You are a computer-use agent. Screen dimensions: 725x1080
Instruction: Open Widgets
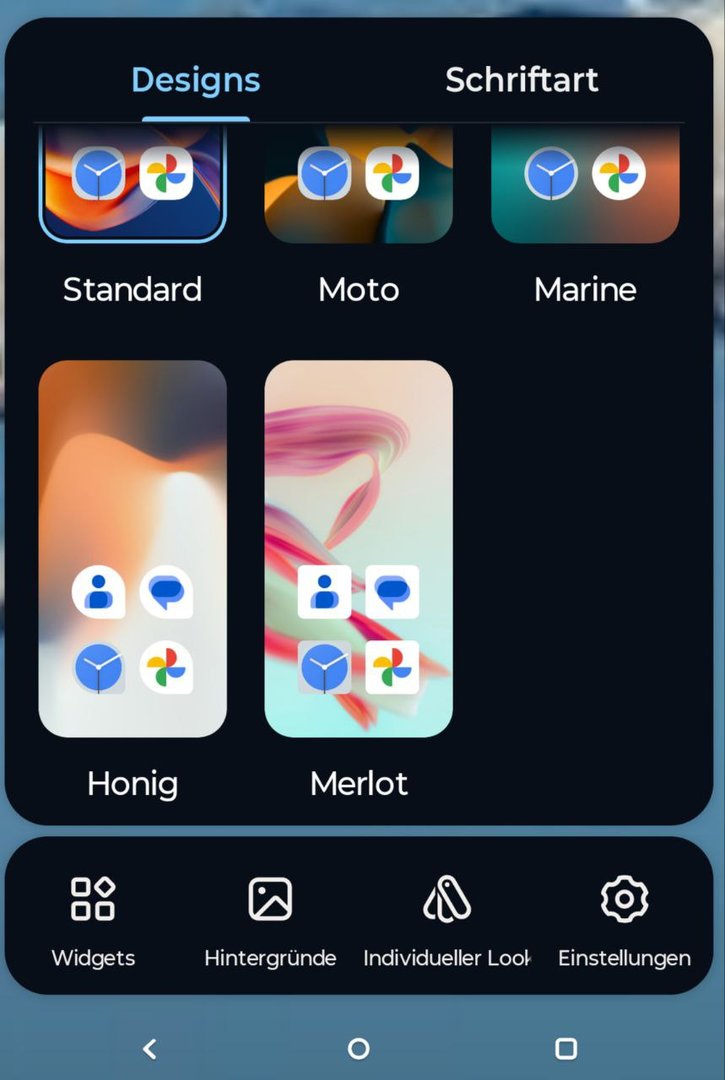coord(93,918)
